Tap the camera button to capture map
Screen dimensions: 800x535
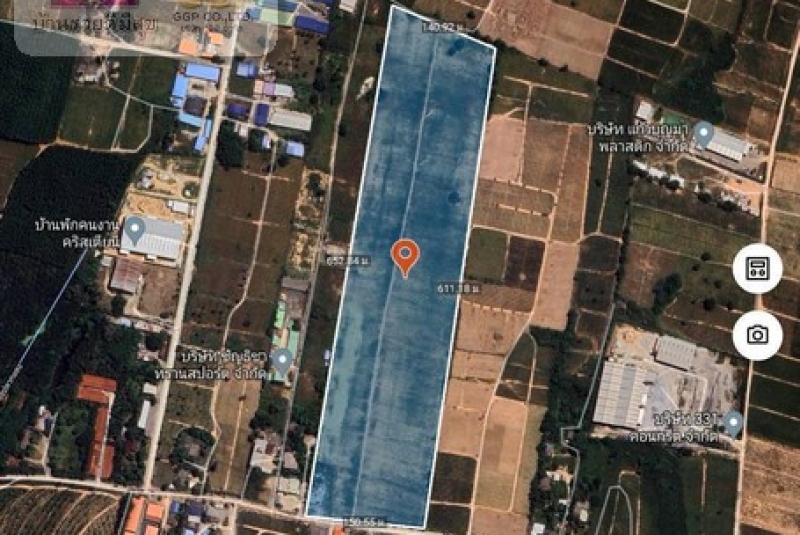pyautogui.click(x=757, y=335)
